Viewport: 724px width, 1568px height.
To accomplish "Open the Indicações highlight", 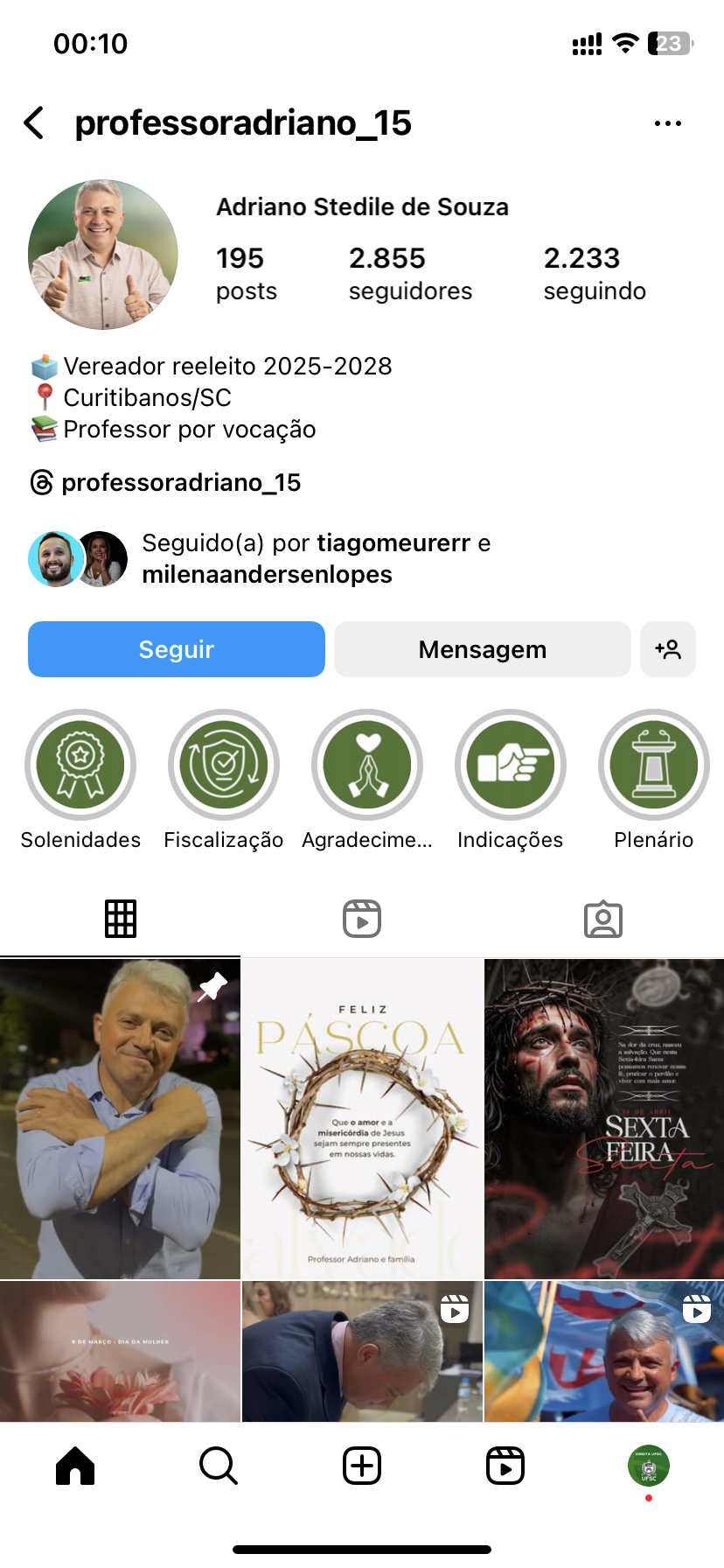I will click(511, 765).
